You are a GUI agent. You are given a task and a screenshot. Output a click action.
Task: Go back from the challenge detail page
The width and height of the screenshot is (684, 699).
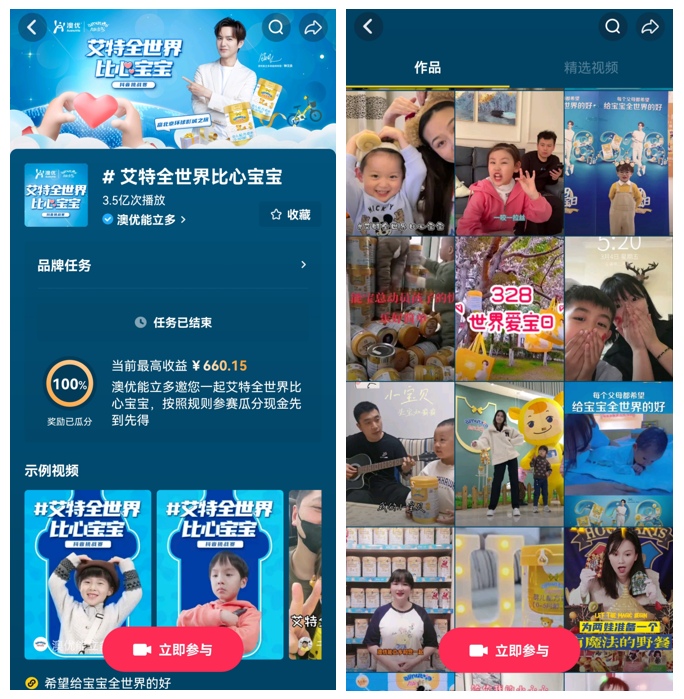coord(32,28)
